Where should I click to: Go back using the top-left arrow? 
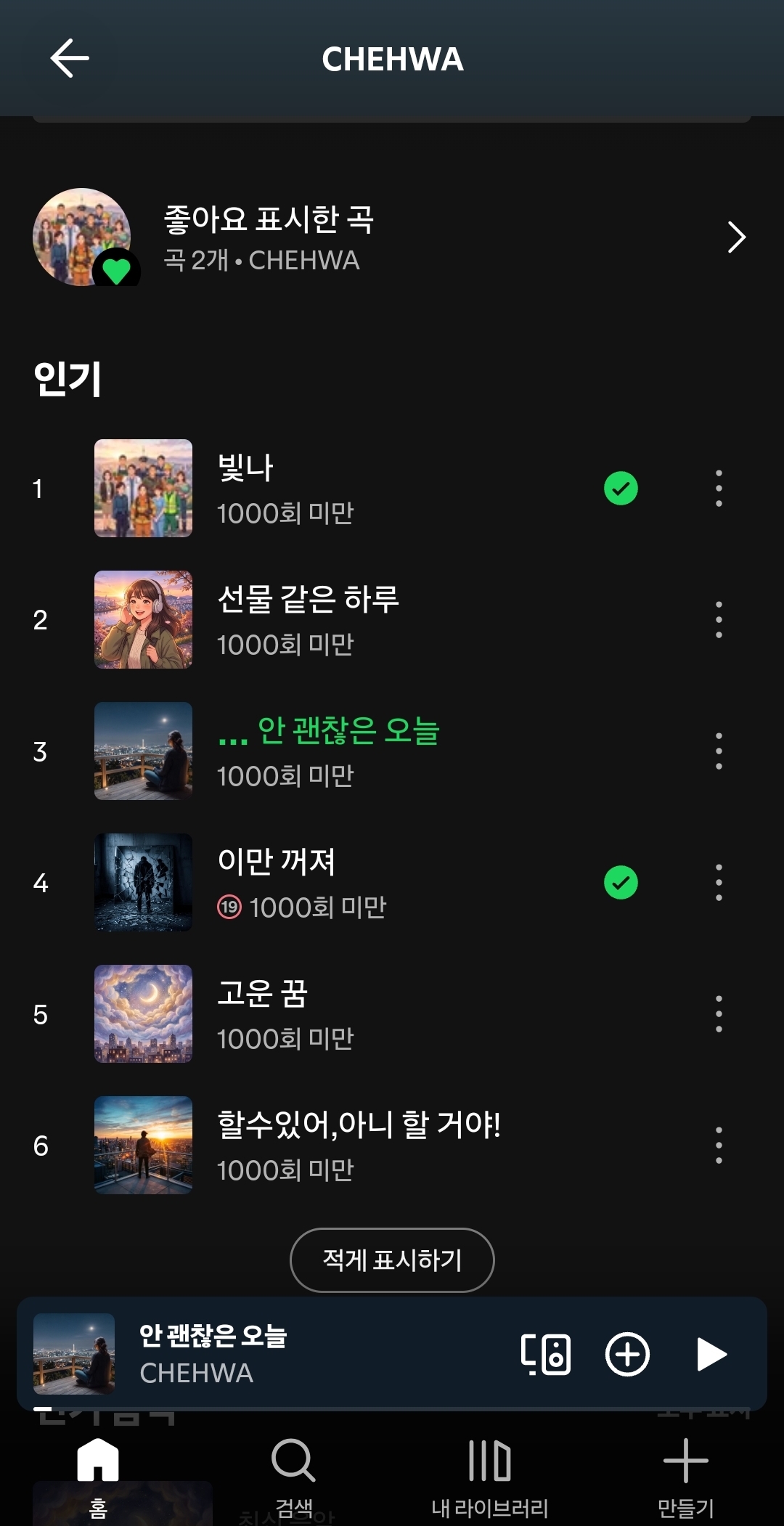point(70,58)
